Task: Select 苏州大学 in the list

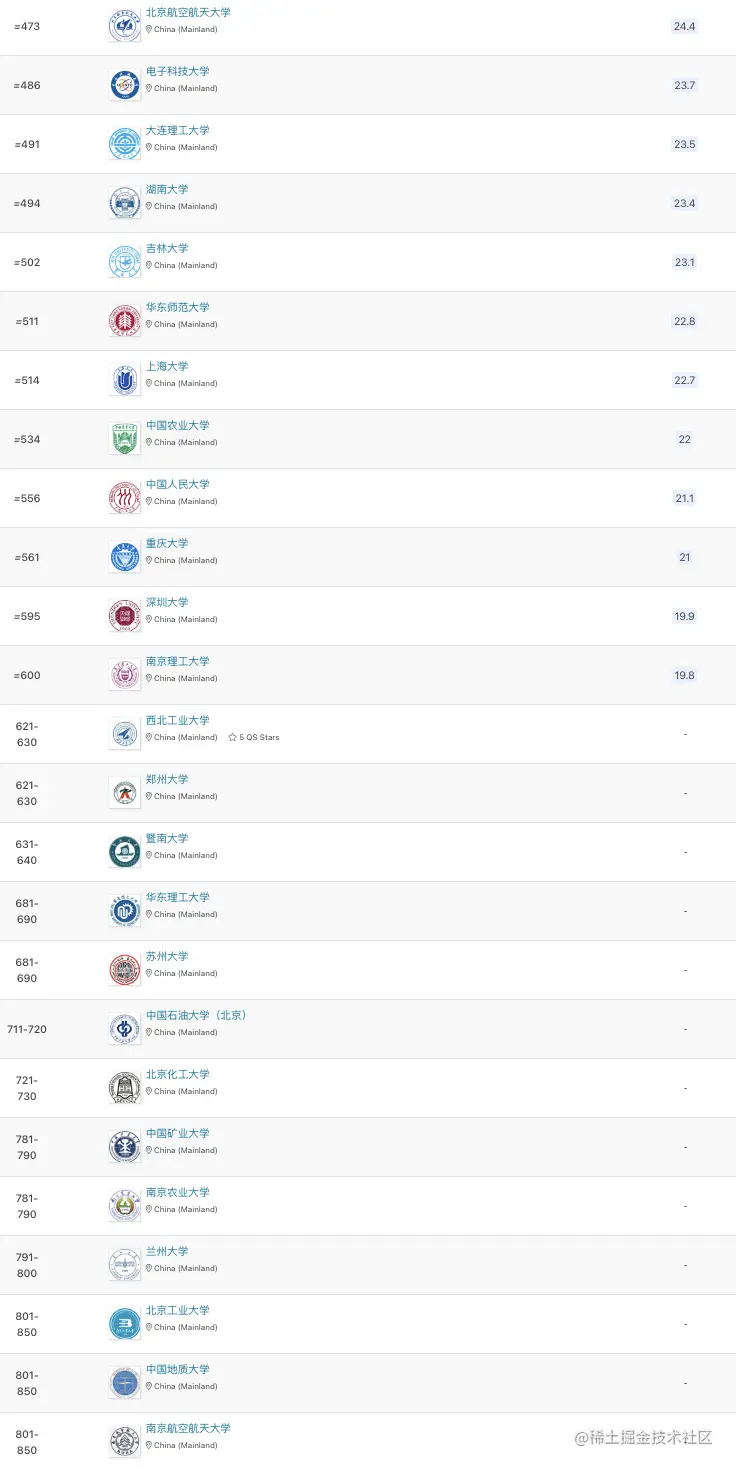Action: pos(167,957)
